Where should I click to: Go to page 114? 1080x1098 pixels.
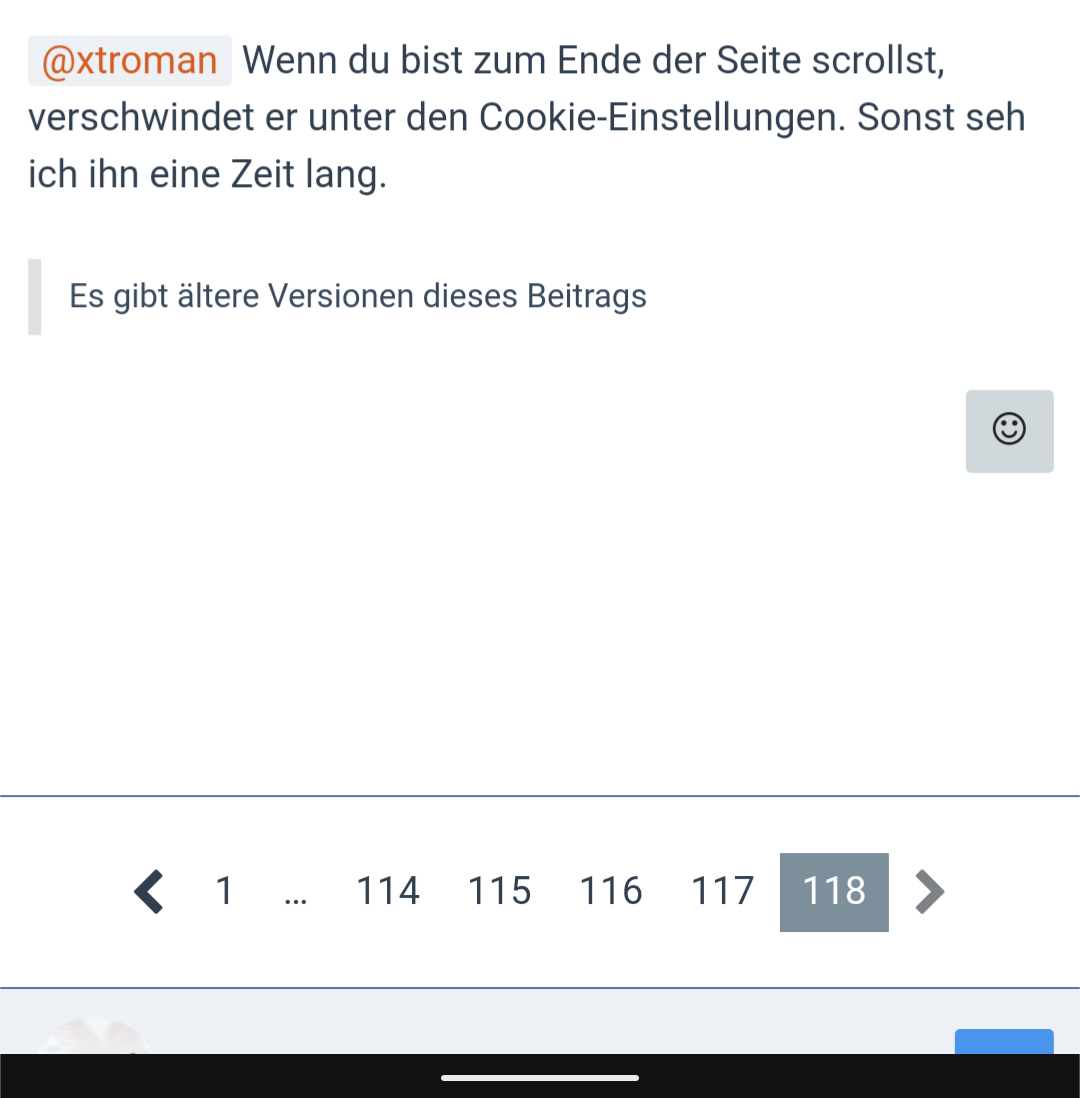388,891
